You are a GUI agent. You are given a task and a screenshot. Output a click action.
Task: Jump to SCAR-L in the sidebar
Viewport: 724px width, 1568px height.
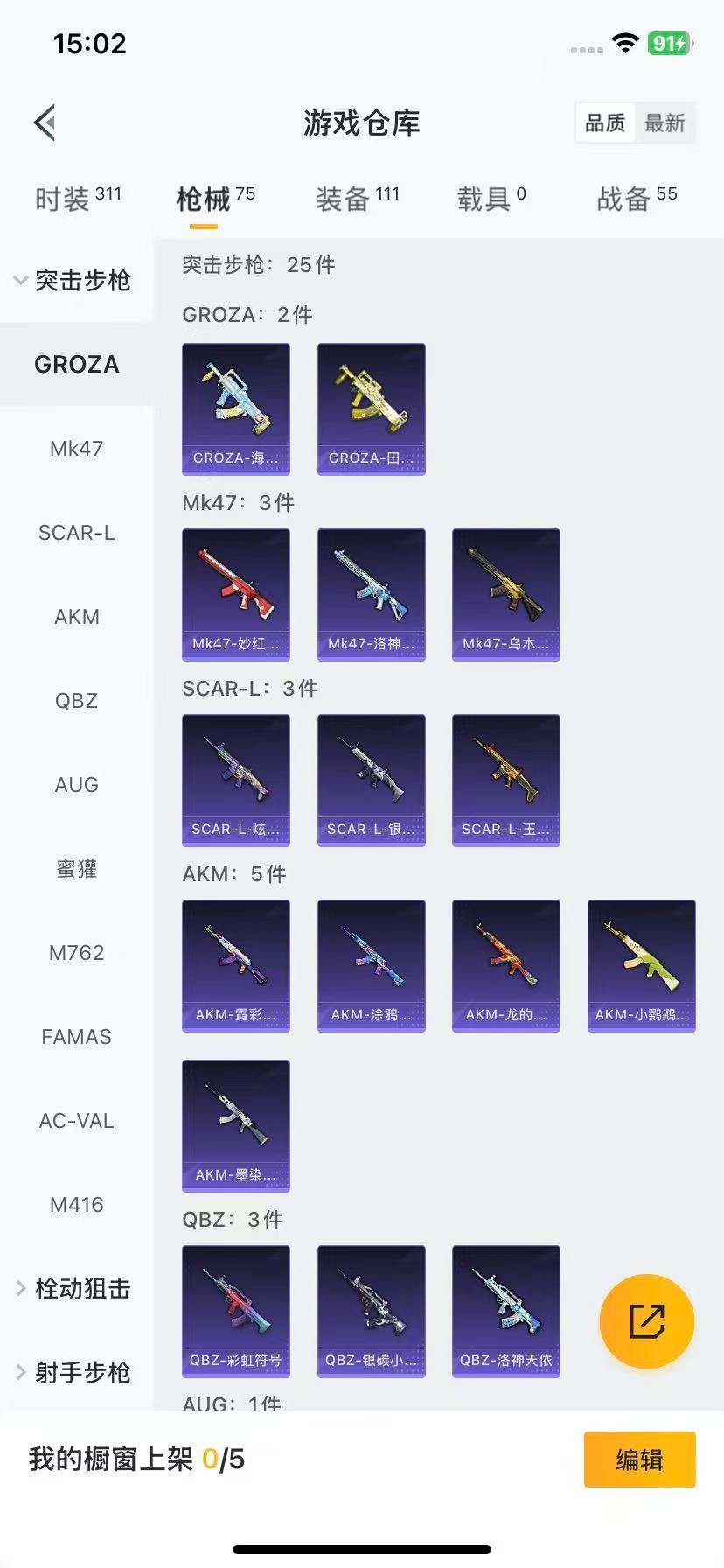[x=76, y=533]
